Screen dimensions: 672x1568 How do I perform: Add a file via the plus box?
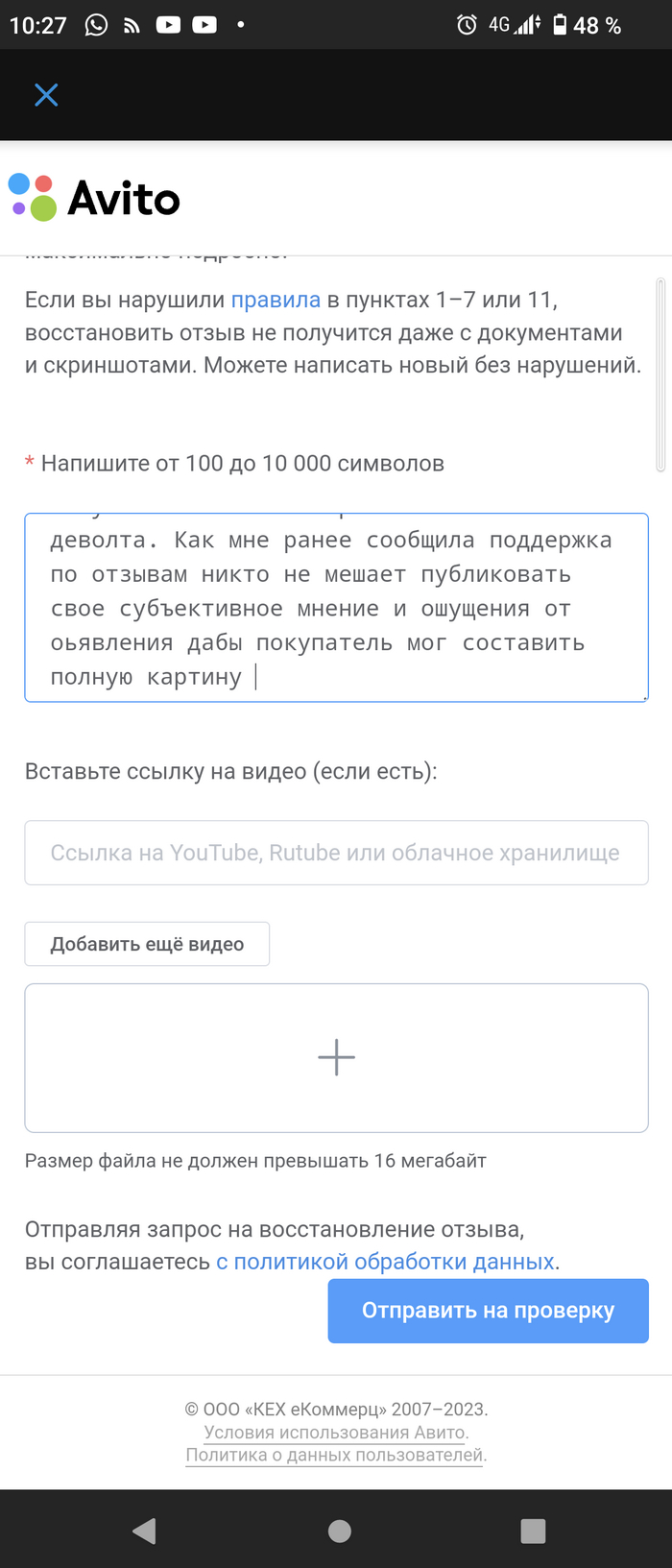(x=336, y=1057)
